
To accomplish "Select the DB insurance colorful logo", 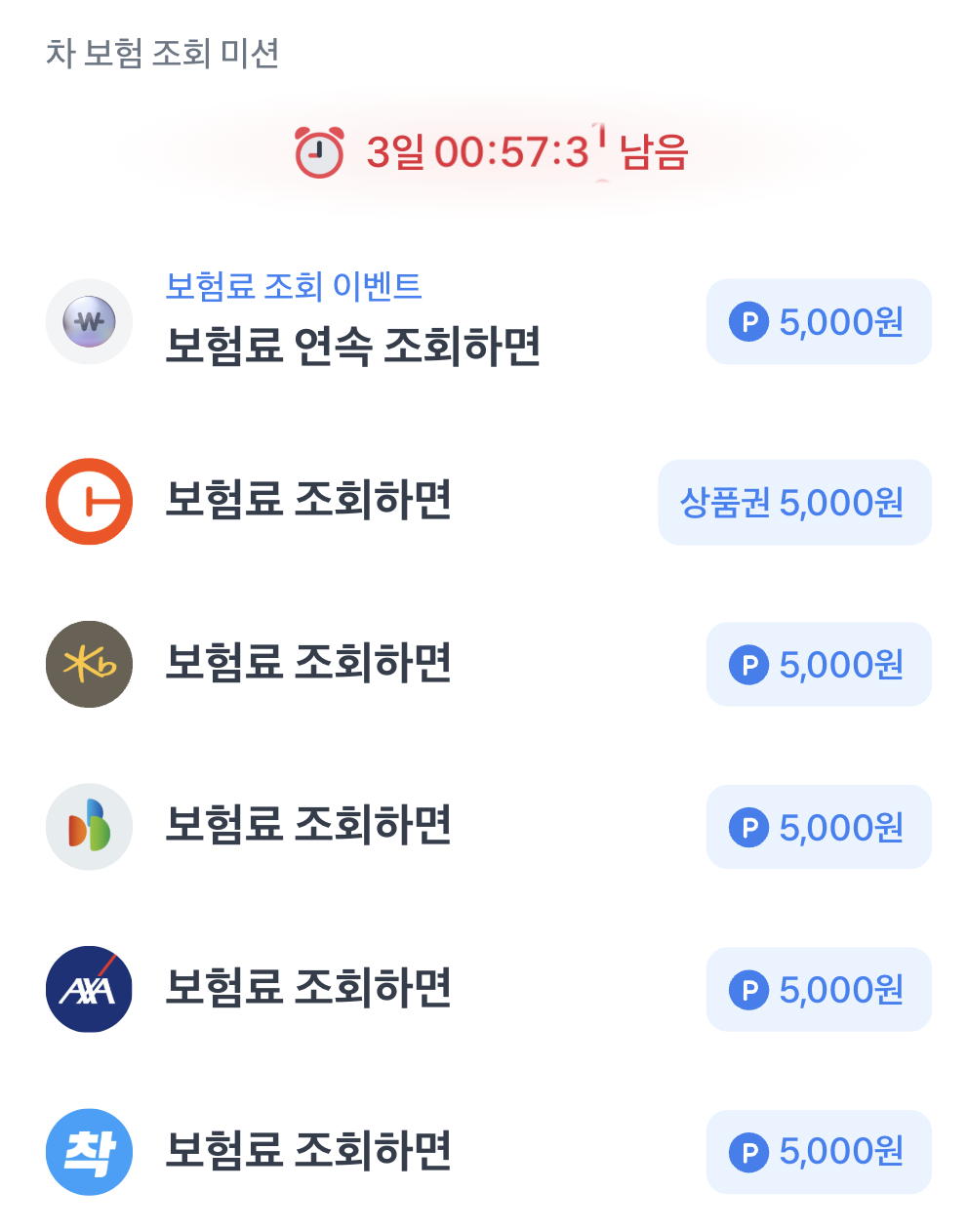I will [89, 826].
